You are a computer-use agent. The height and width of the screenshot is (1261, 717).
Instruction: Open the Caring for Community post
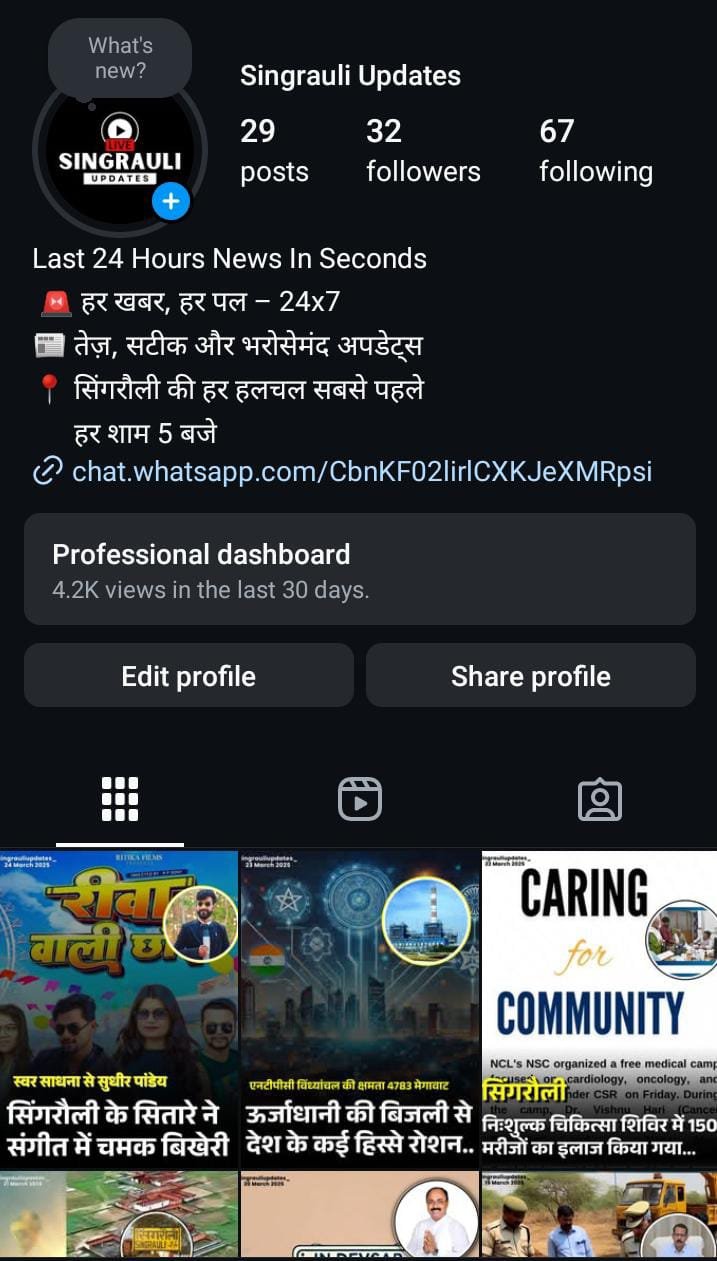point(599,1008)
